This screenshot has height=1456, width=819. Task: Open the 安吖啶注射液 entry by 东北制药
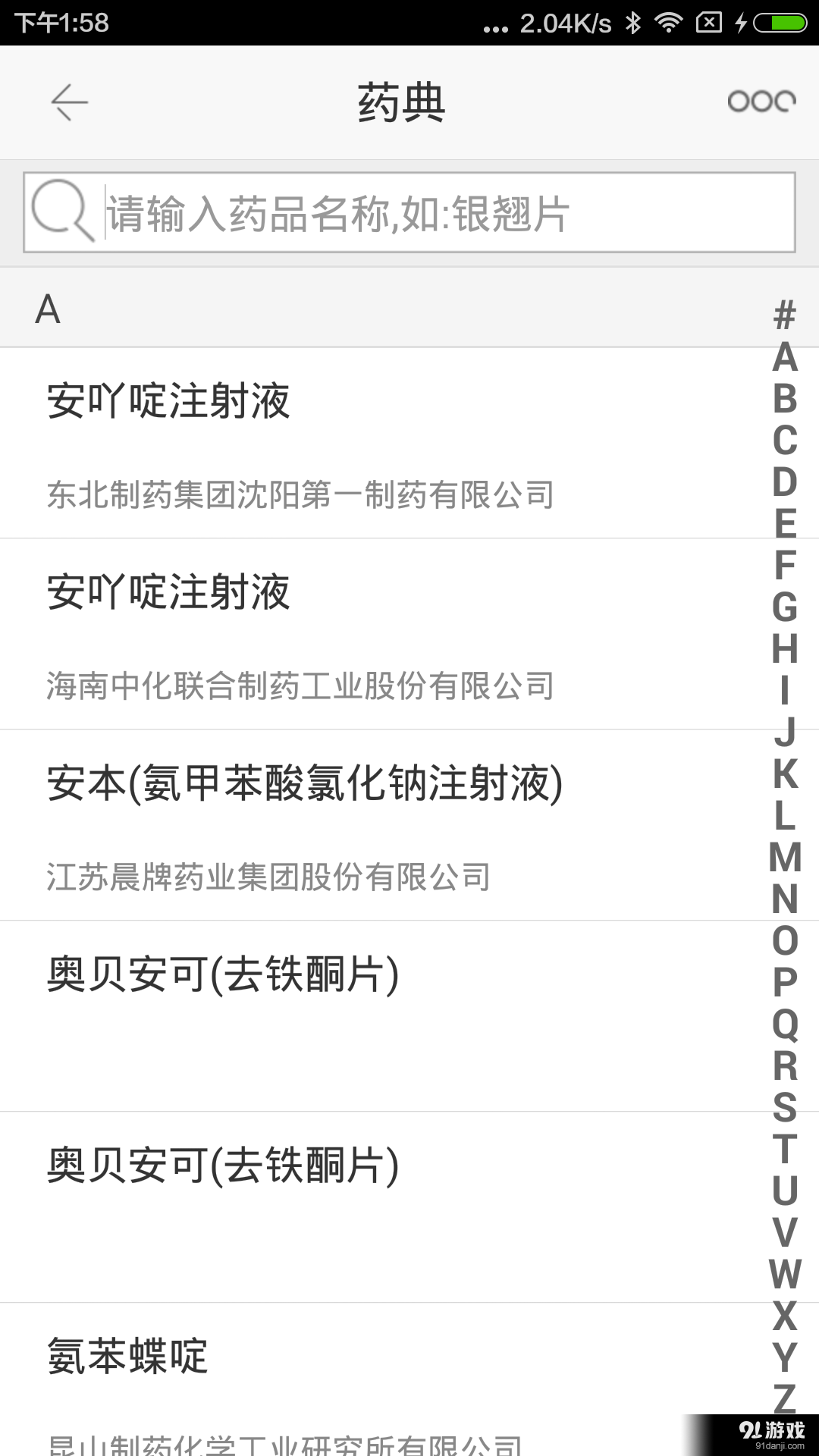click(303, 444)
